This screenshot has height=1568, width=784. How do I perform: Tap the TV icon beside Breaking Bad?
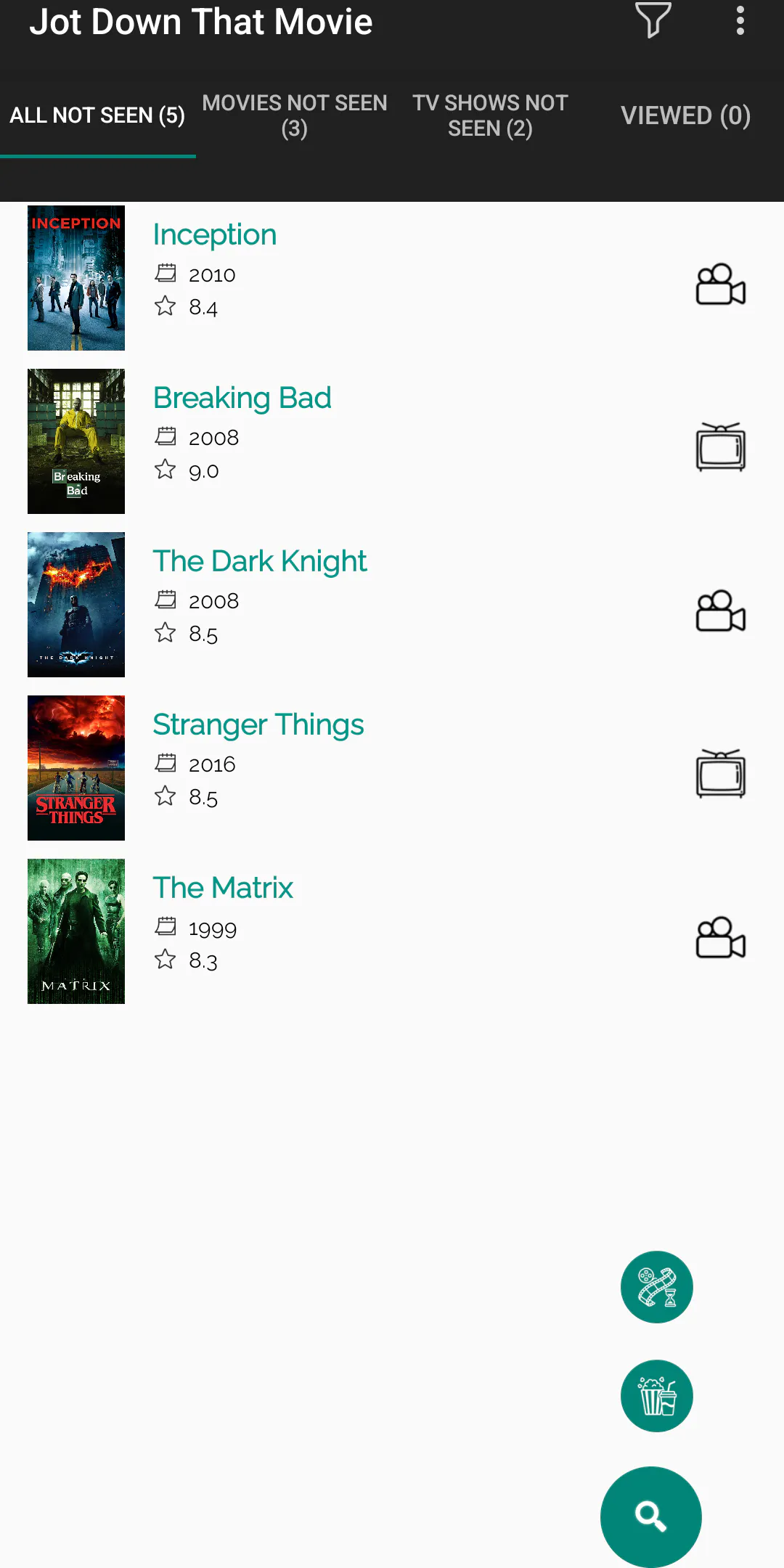coord(721,446)
